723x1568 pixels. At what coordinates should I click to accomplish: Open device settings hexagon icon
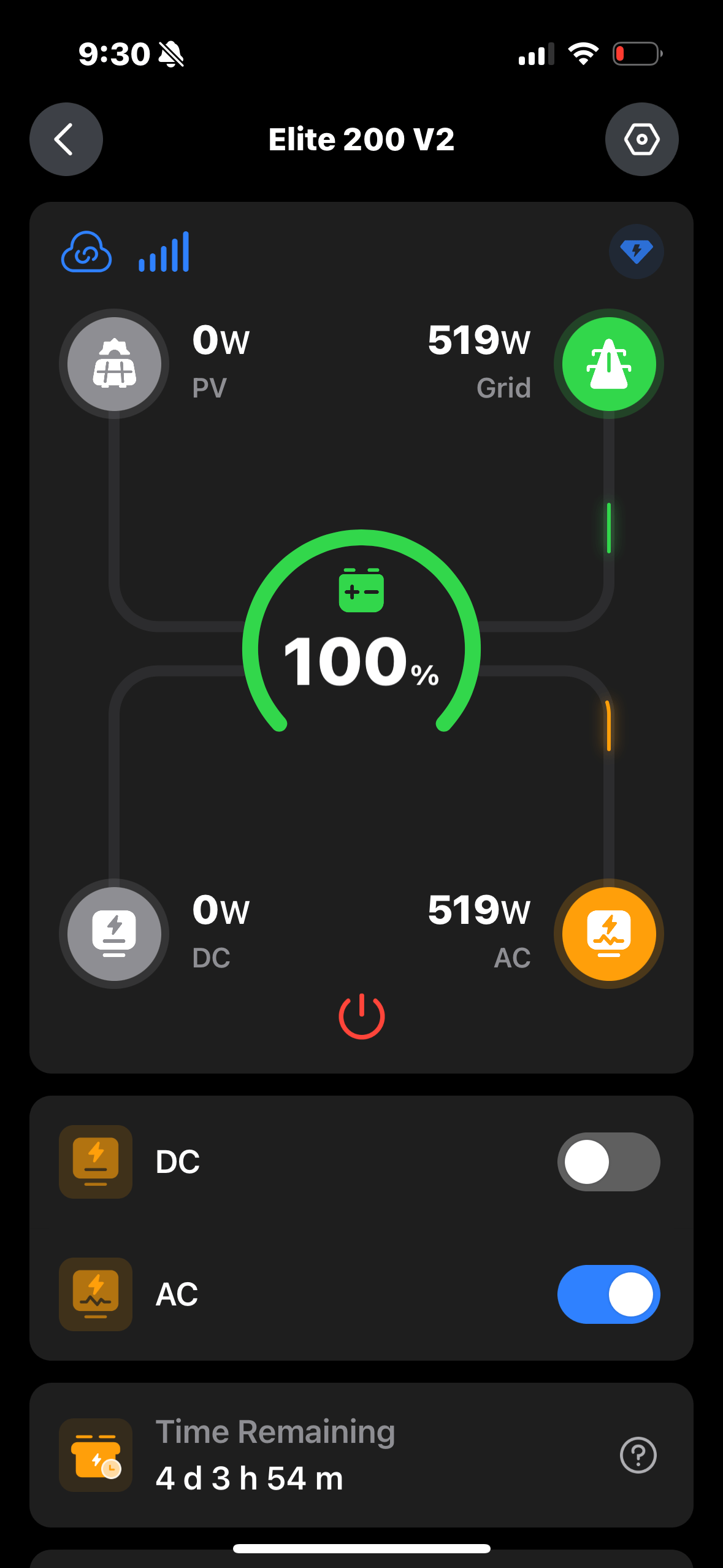pyautogui.click(x=641, y=139)
